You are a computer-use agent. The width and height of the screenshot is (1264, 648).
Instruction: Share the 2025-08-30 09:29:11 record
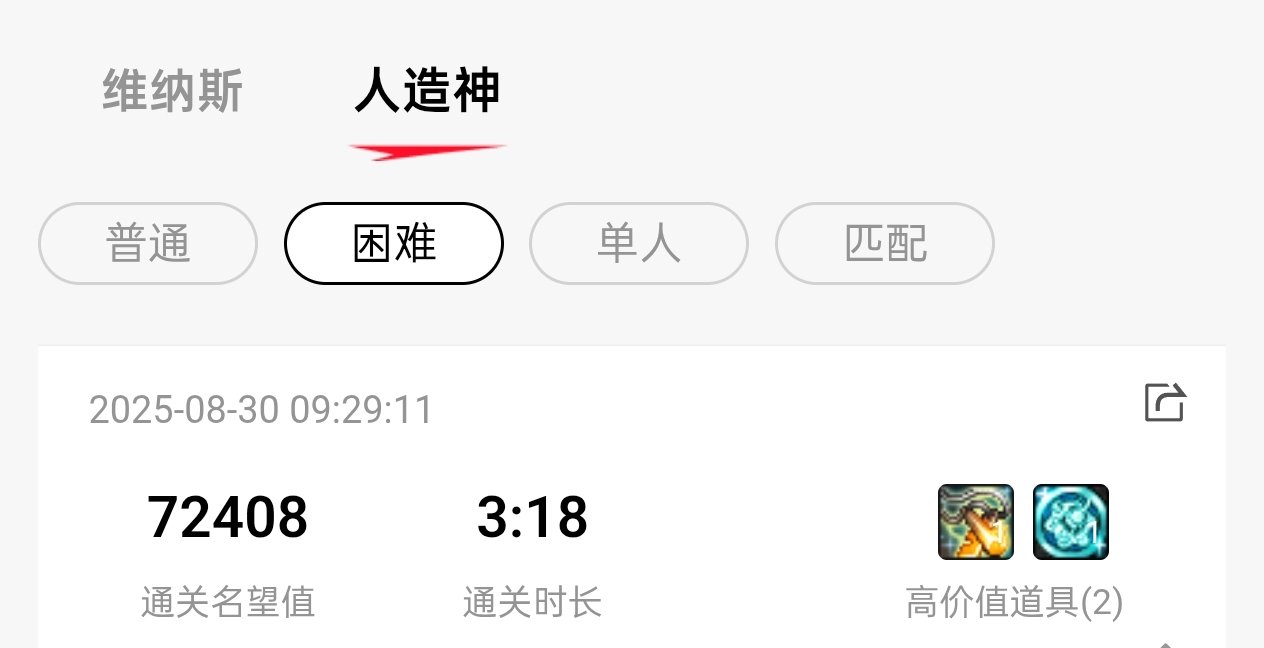click(x=1165, y=403)
